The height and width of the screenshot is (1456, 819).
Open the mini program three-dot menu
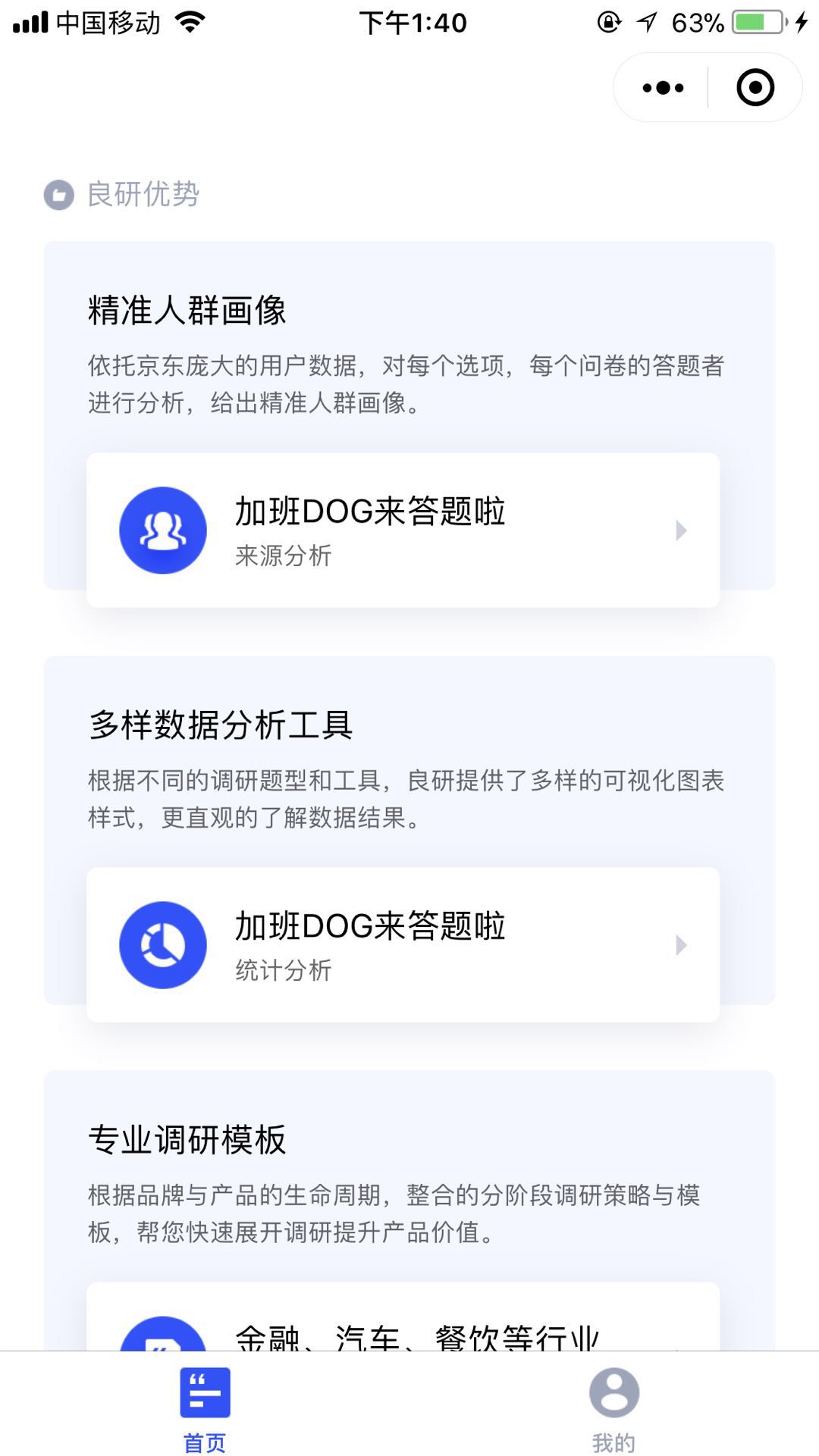(663, 88)
